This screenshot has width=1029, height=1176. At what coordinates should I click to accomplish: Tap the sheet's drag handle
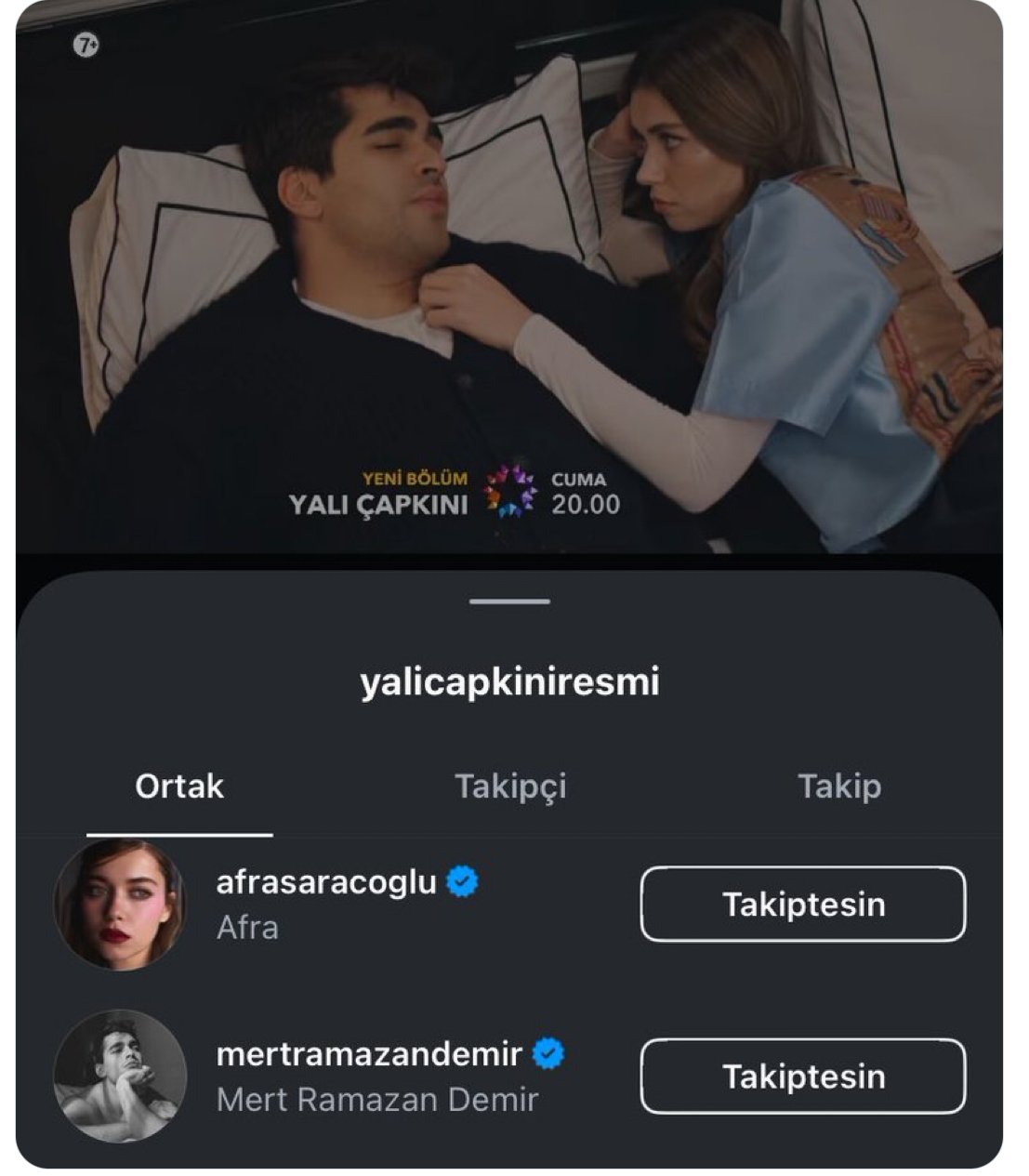(509, 601)
